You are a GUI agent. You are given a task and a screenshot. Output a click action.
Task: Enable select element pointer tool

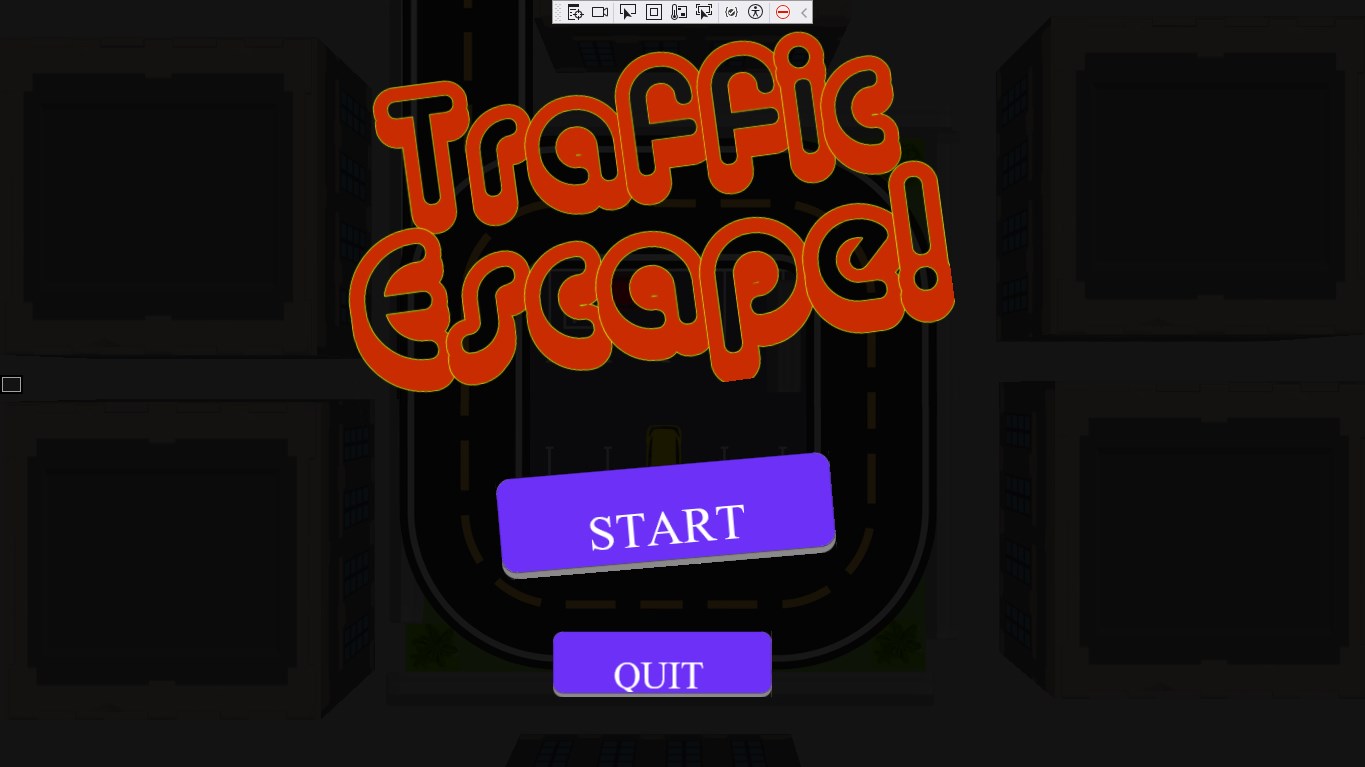pyautogui.click(x=628, y=12)
